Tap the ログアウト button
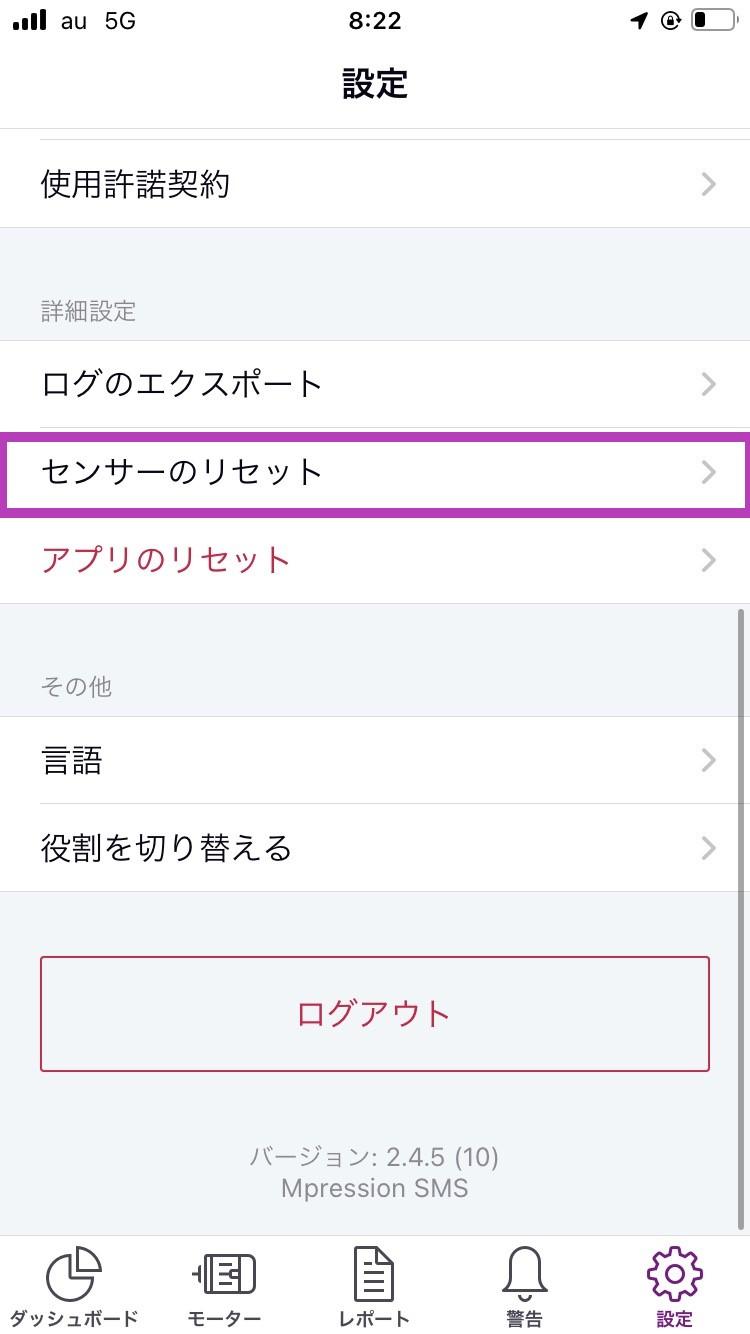Image resolution: width=750 pixels, height=1334 pixels. 375,1014
